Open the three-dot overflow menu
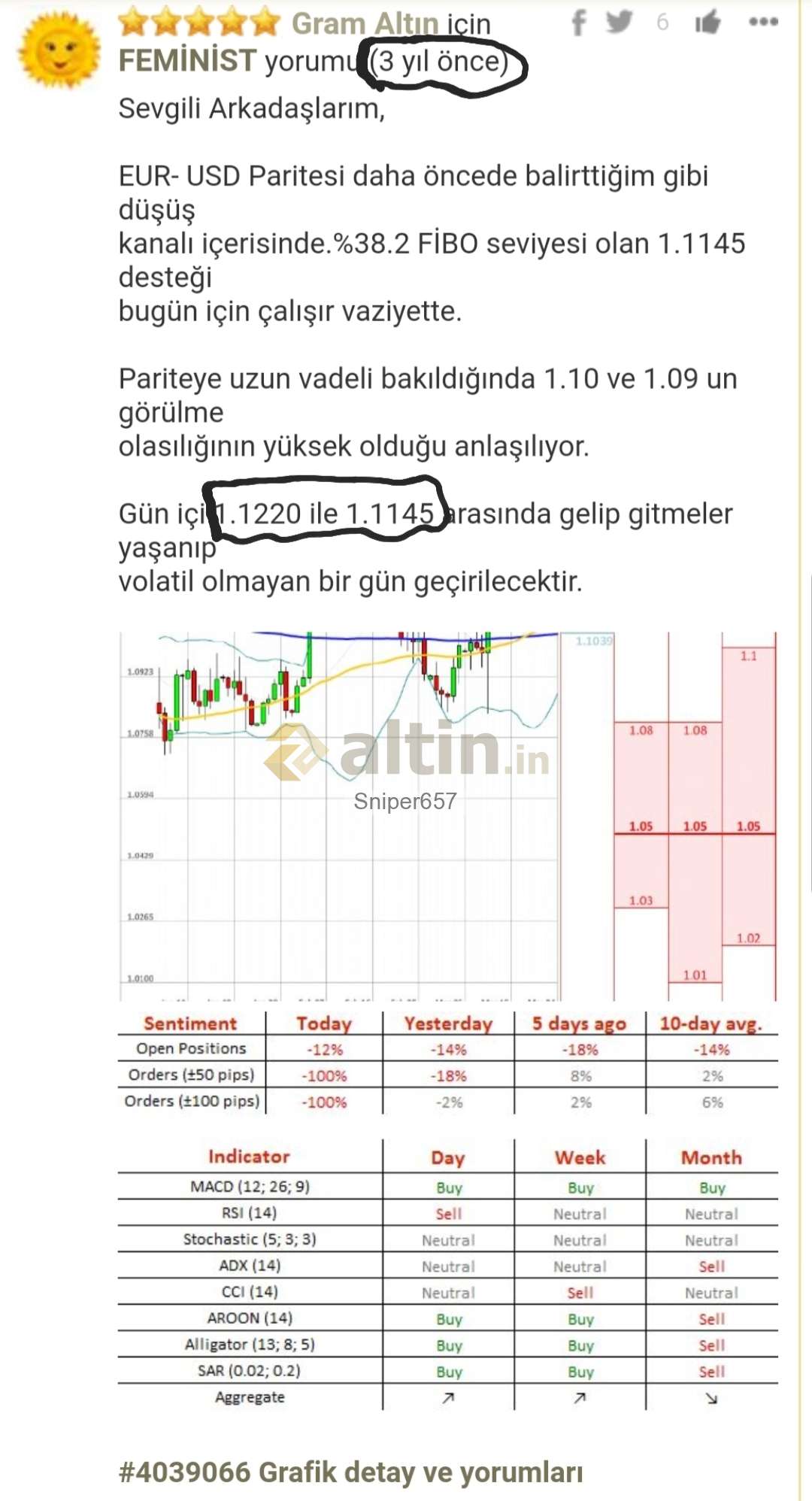Viewport: 812px width, 1501px height. (763, 22)
